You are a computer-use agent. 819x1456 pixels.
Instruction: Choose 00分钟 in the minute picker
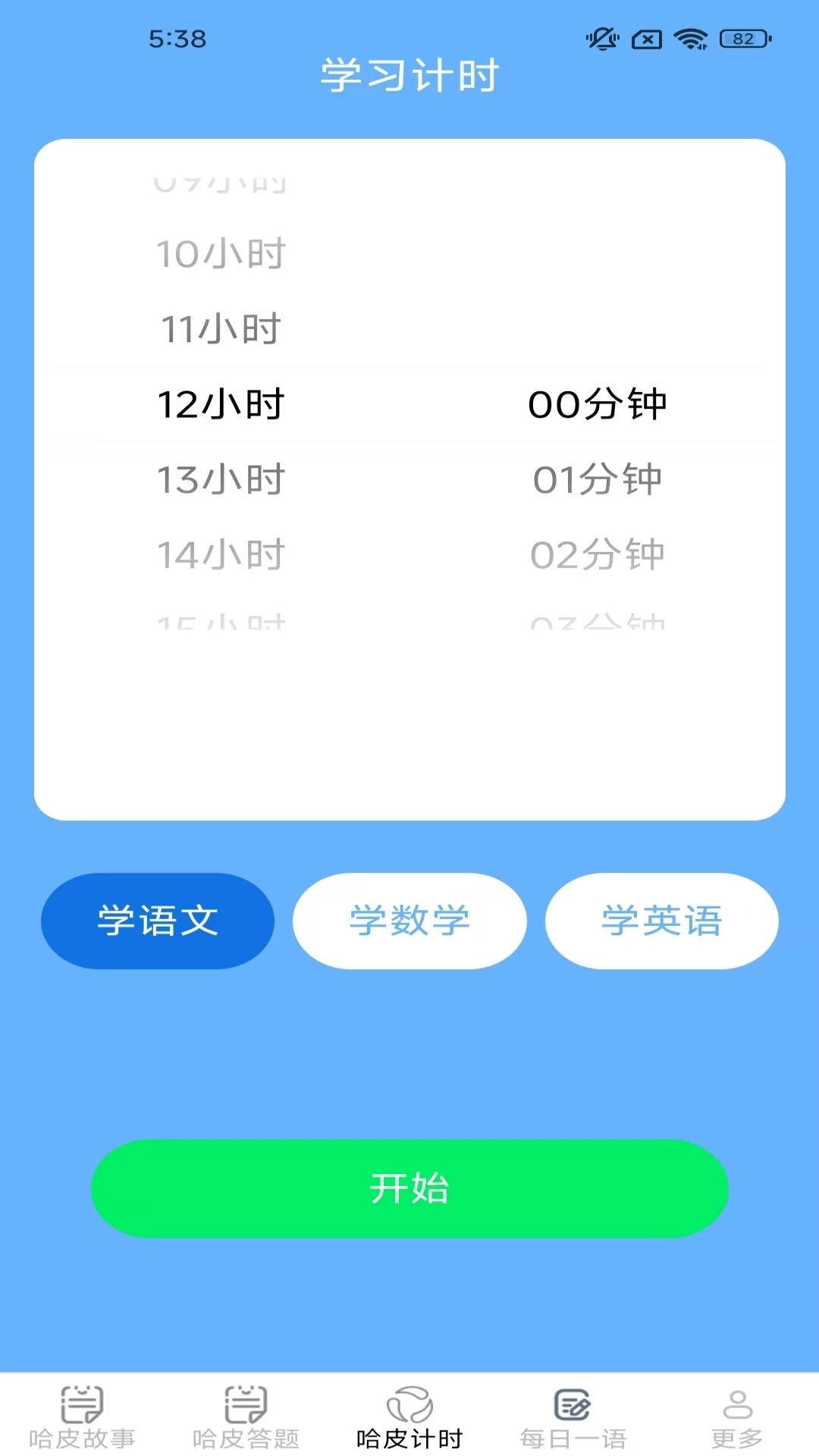click(598, 404)
